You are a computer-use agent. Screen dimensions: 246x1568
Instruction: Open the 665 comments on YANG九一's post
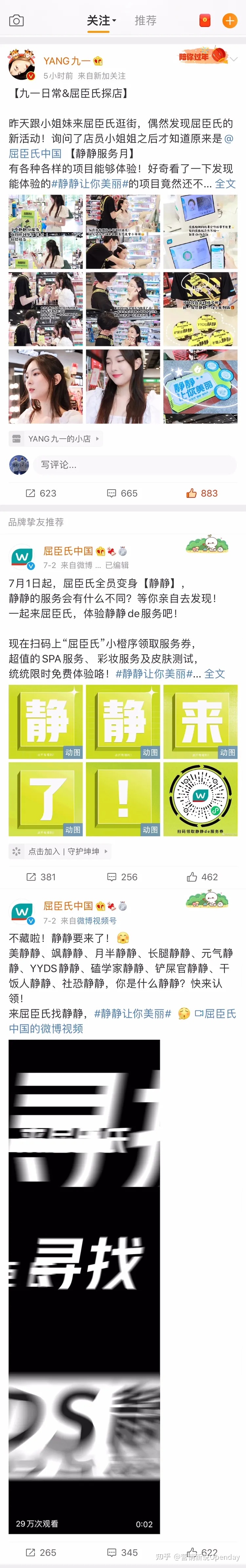[x=122, y=493]
